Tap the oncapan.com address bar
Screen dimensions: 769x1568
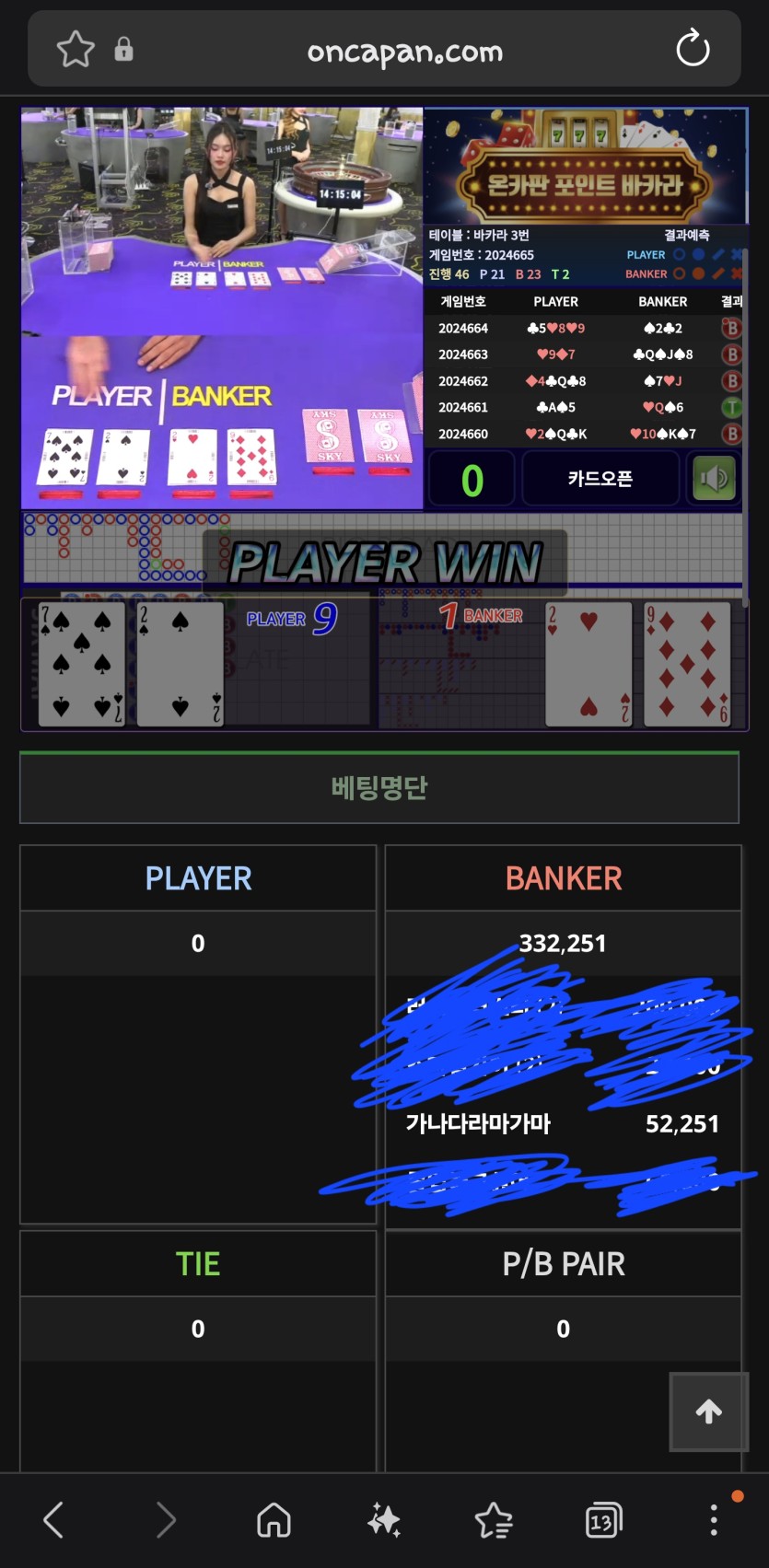[x=404, y=52]
